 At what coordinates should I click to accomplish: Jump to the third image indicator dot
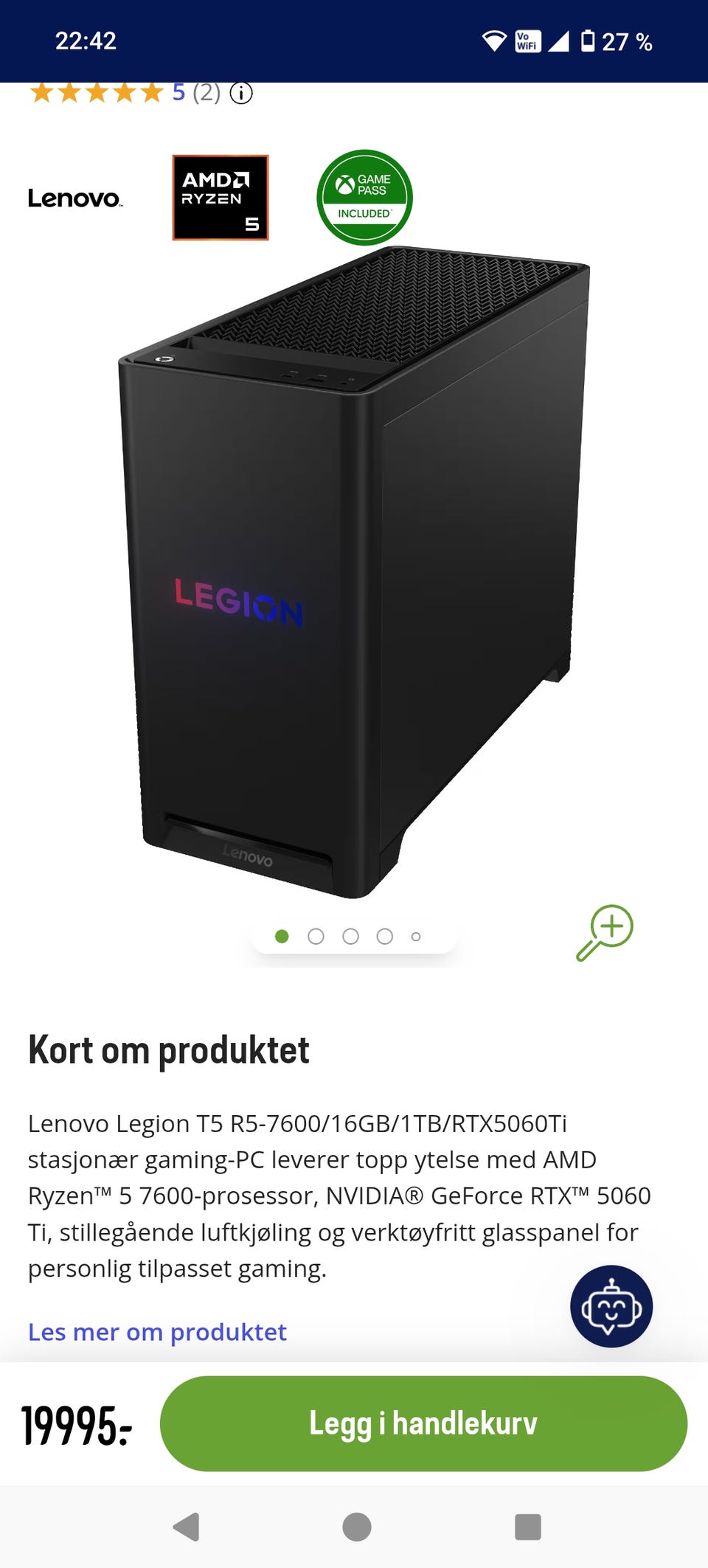[x=350, y=936]
